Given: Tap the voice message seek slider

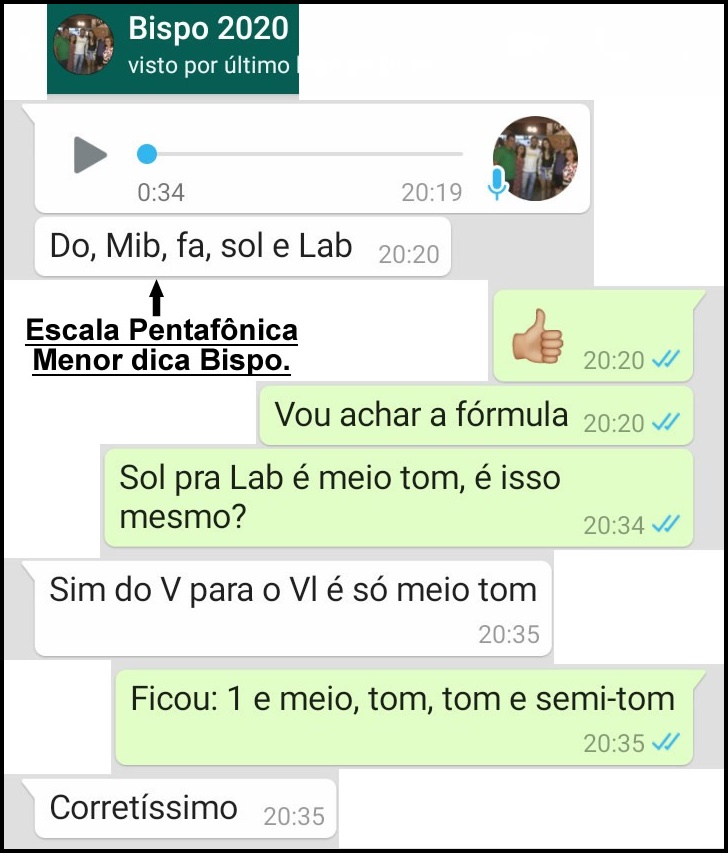Looking at the screenshot, I should point(300,154).
